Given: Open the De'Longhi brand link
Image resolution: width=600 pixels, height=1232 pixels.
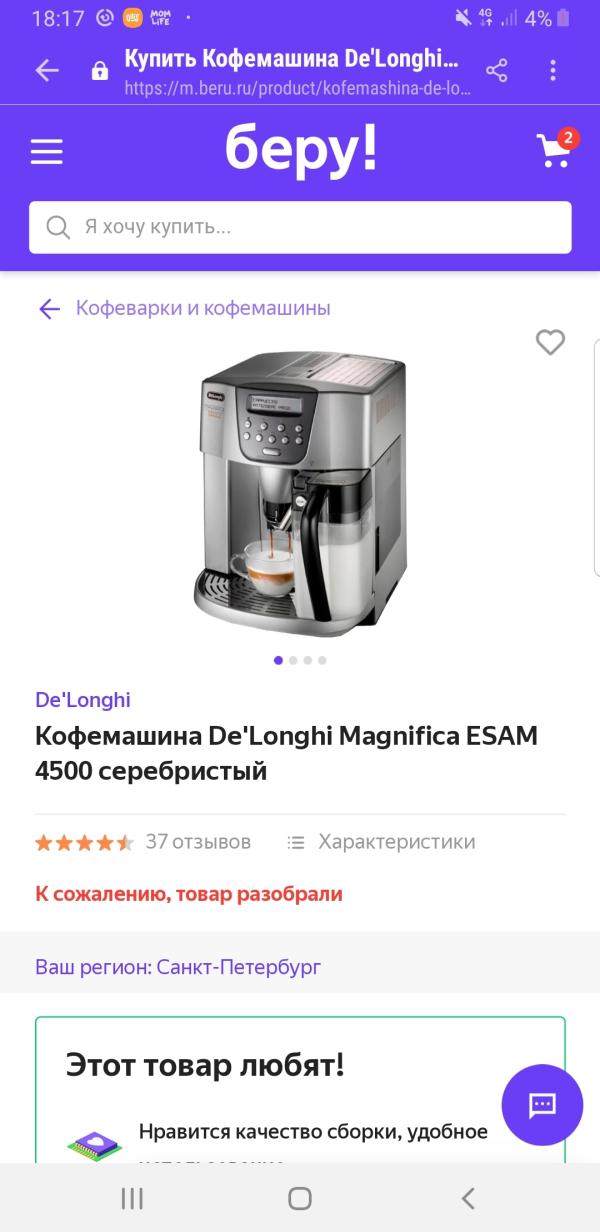Looking at the screenshot, I should pos(83,699).
